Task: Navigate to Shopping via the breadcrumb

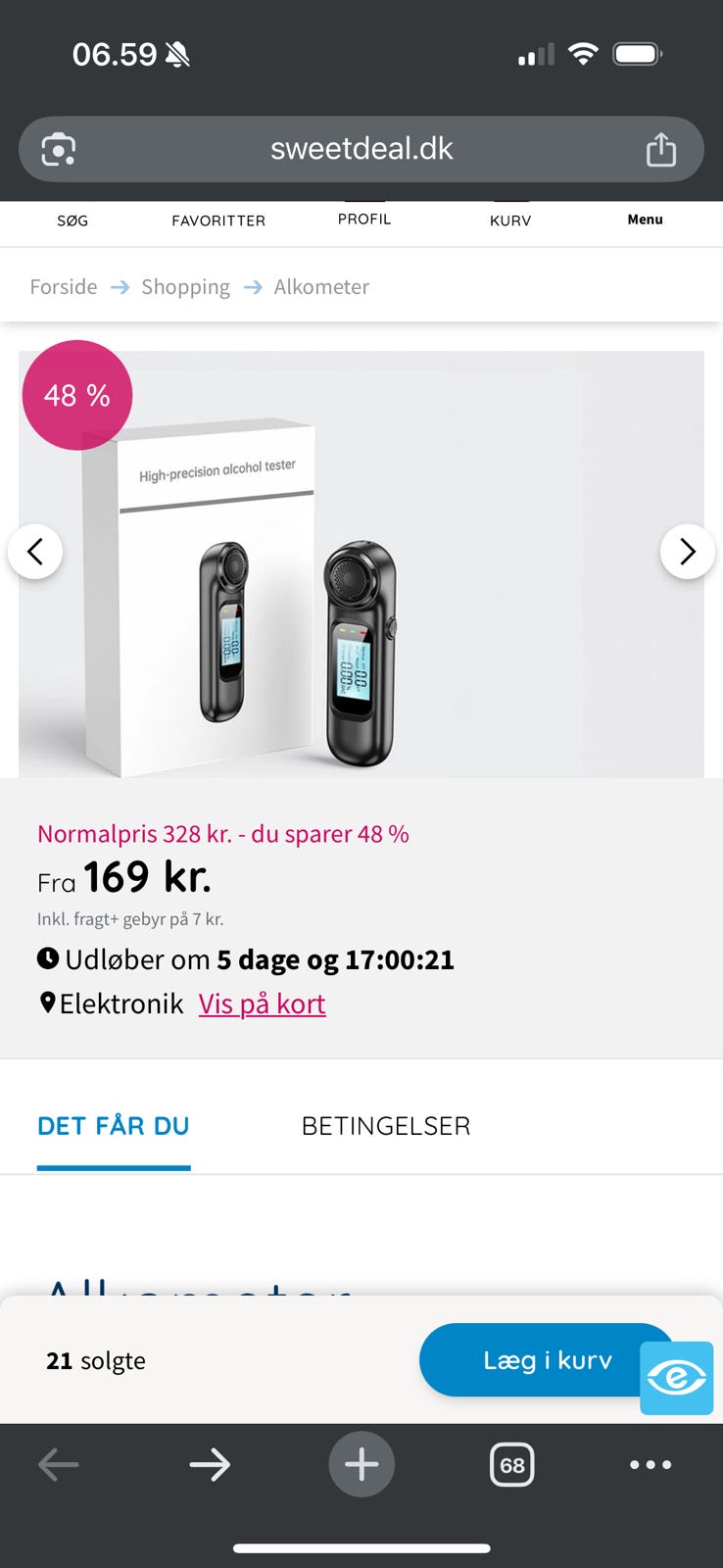Action: (x=185, y=286)
